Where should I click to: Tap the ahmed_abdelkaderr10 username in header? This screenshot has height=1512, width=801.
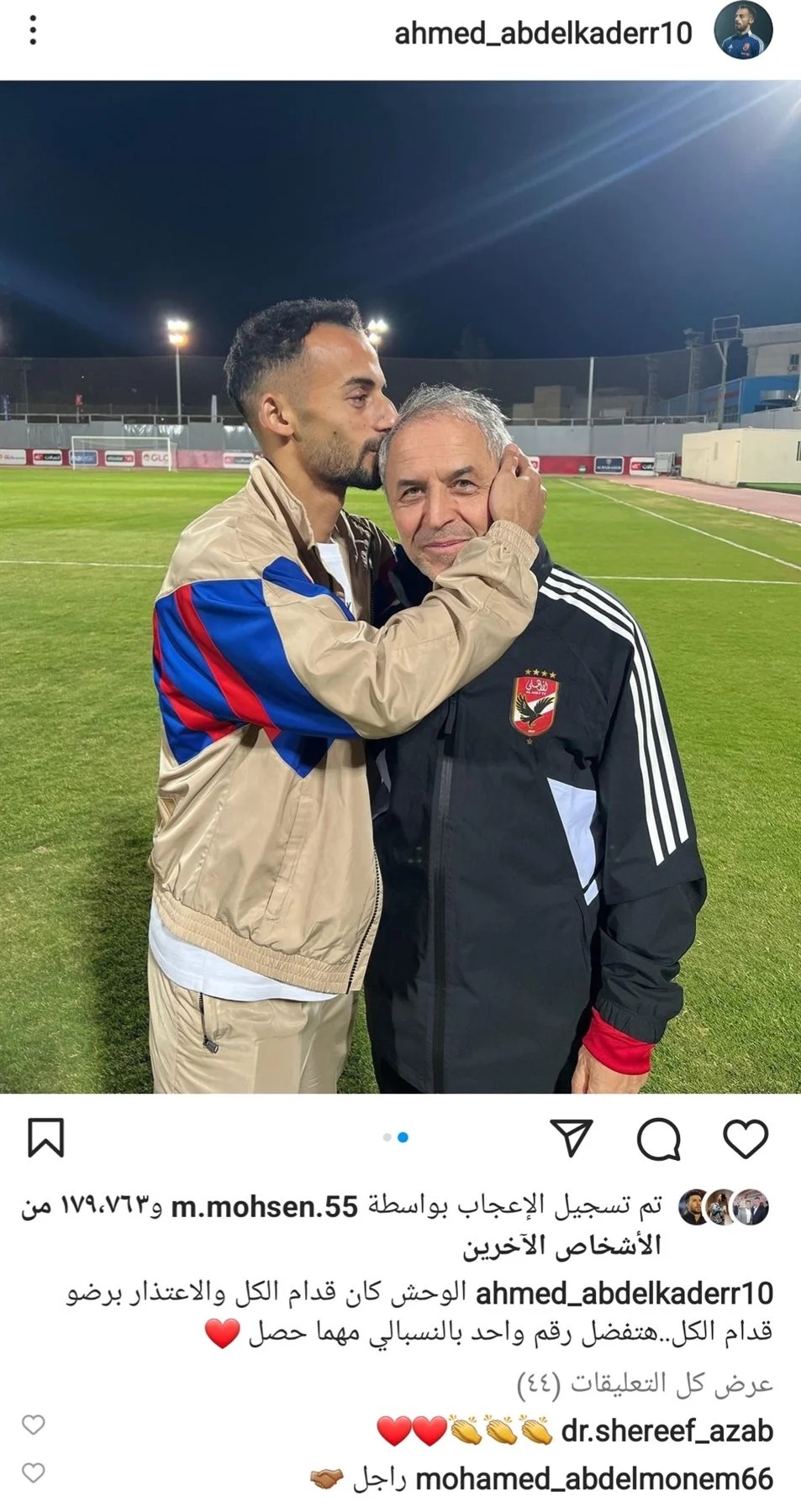[543, 33]
